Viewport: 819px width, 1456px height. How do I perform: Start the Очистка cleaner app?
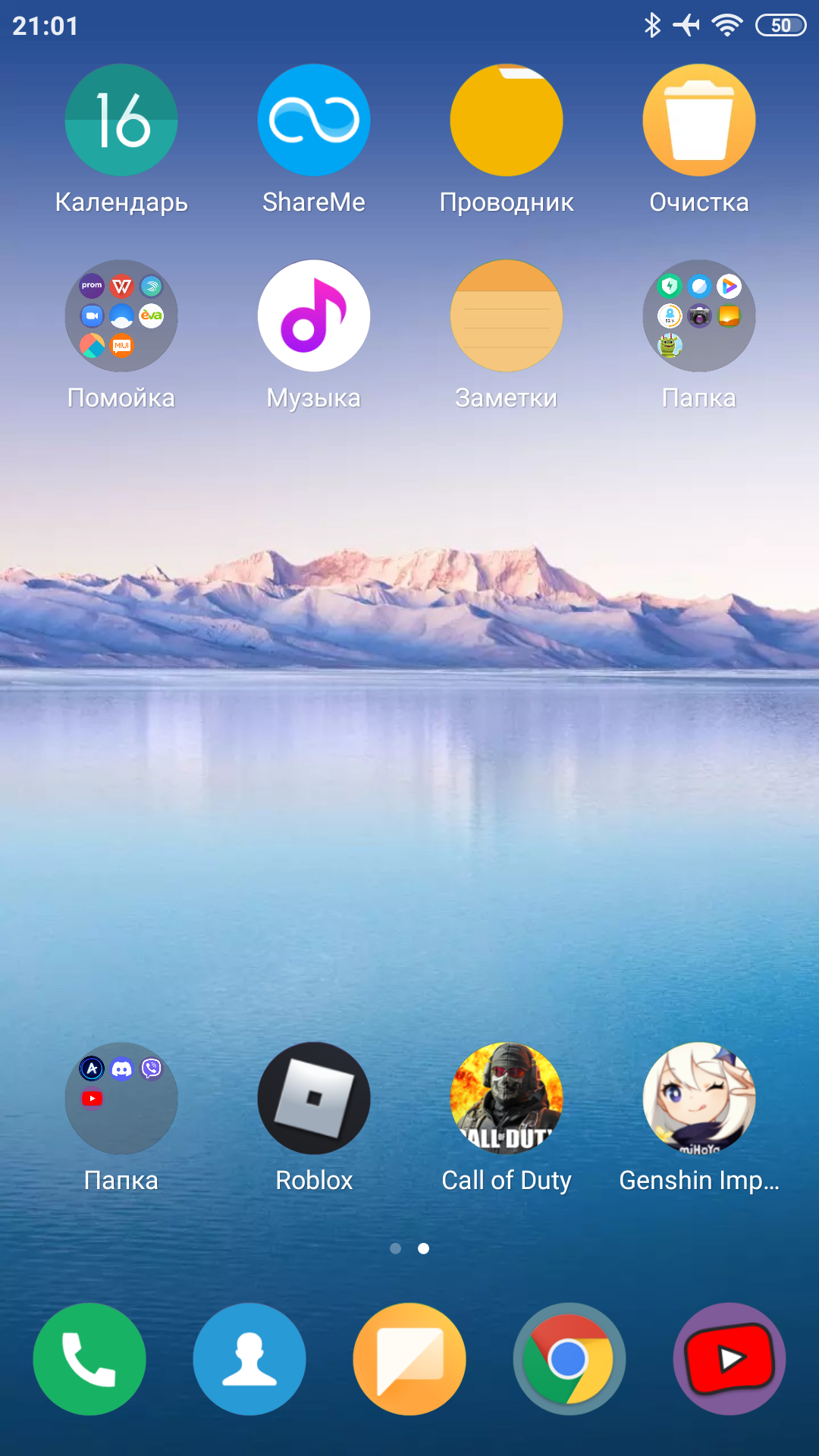coord(699,121)
